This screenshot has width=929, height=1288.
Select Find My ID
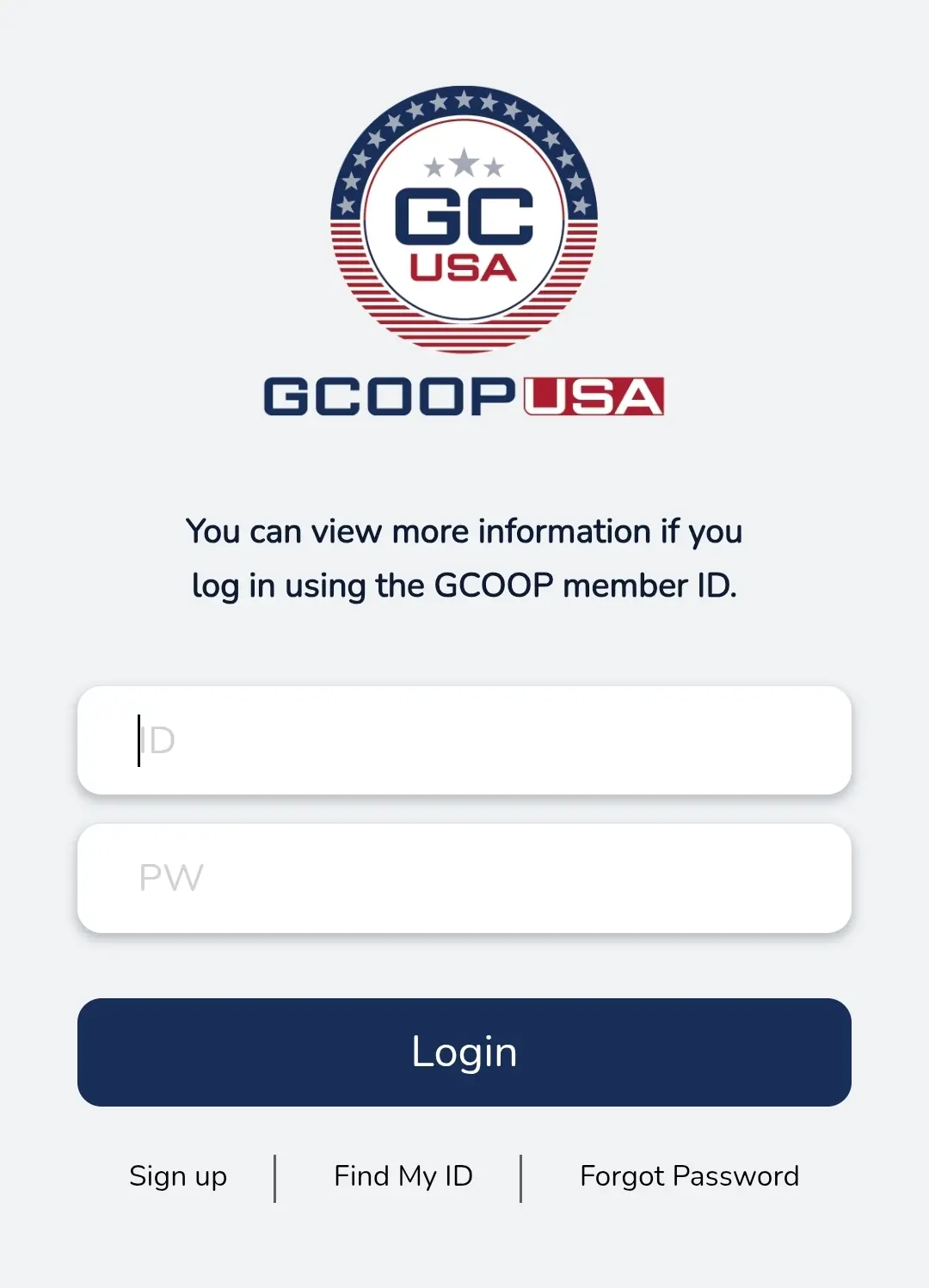(403, 1176)
